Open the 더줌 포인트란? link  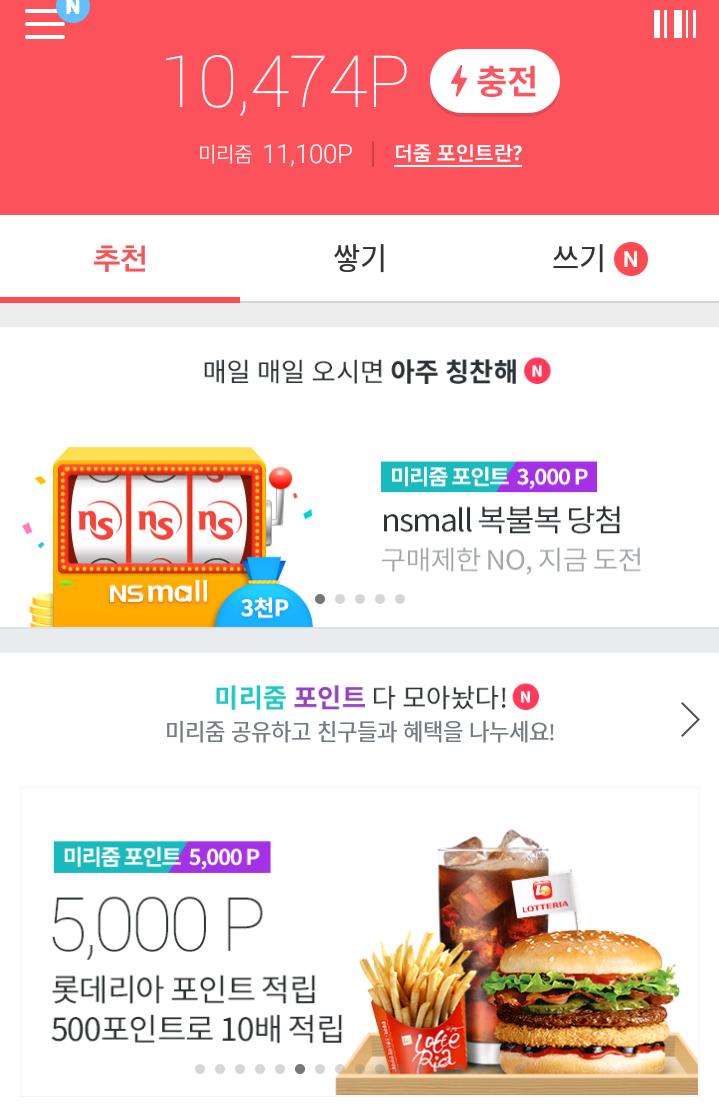(458, 154)
